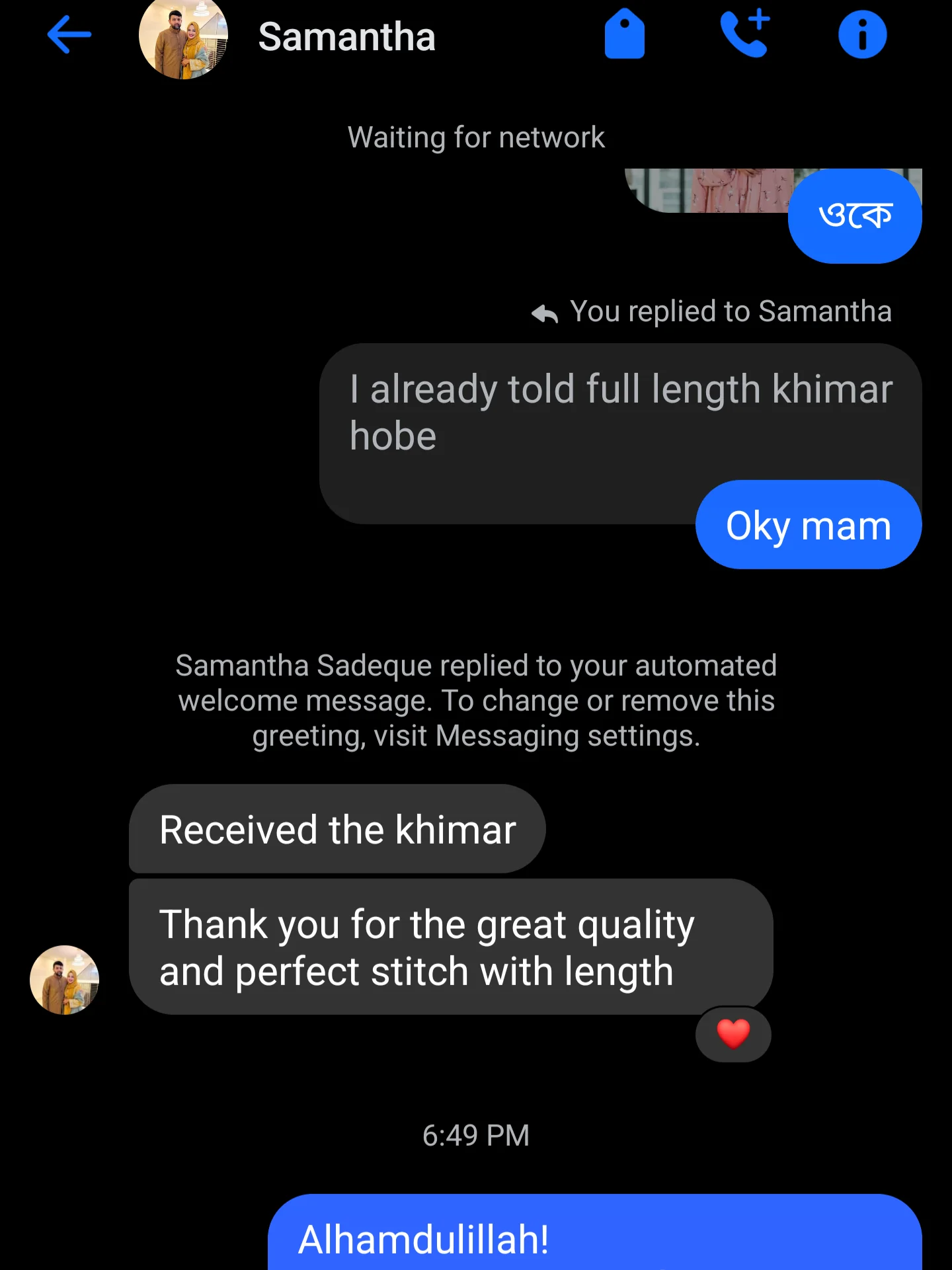Tap the automated welcome message notice
The height and width of the screenshot is (1270, 952).
[475, 699]
